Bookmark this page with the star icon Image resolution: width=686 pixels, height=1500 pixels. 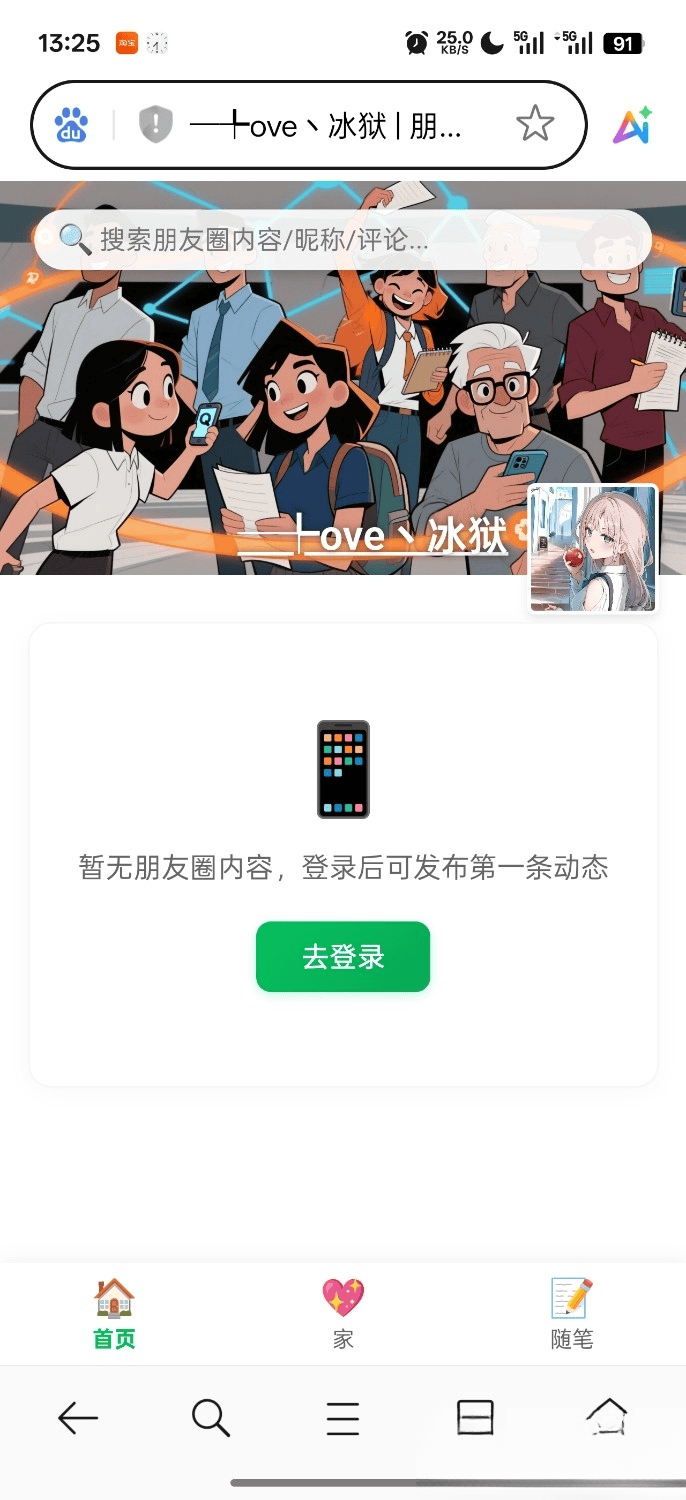(535, 125)
